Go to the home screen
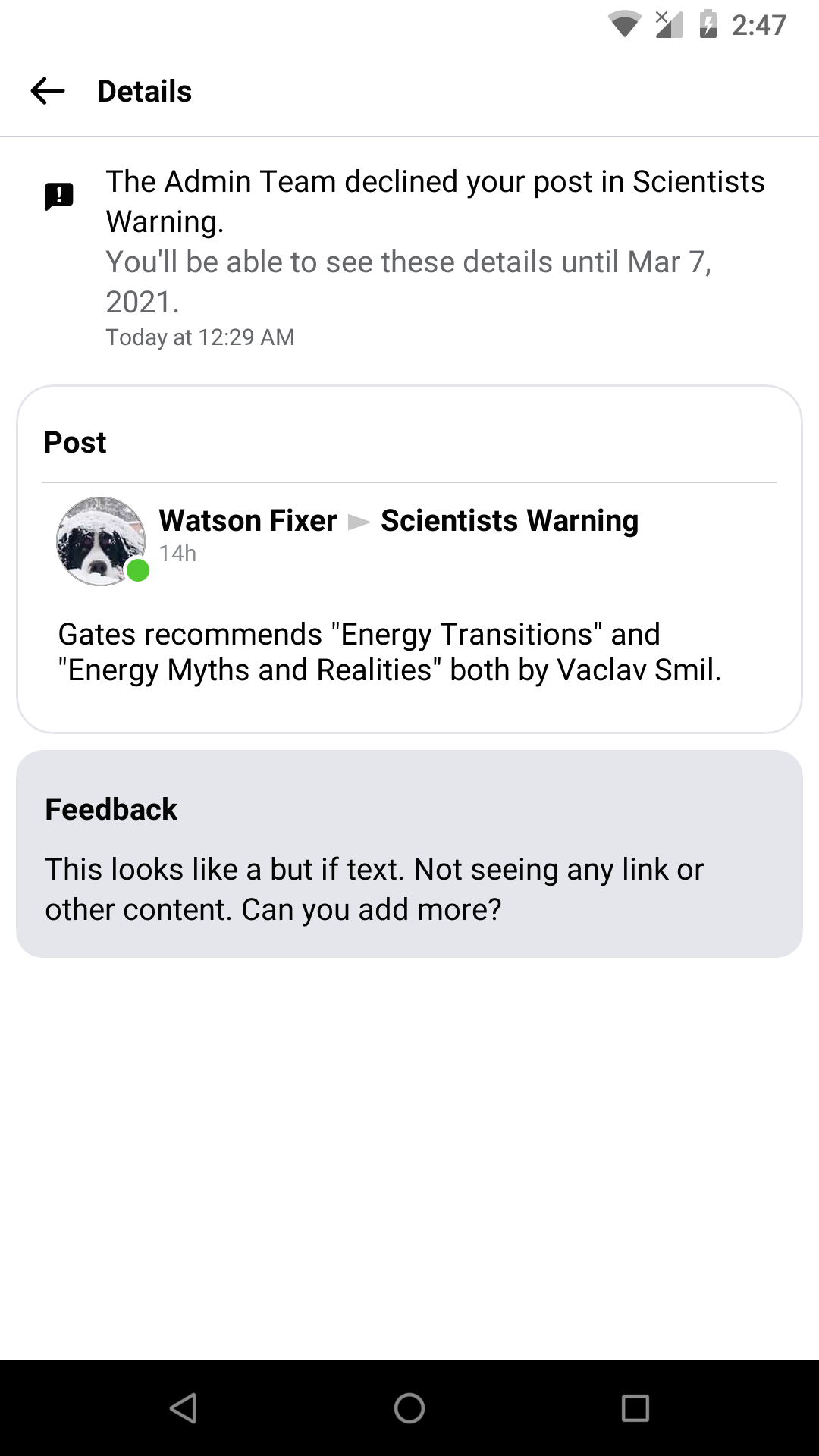Image resolution: width=819 pixels, height=1456 pixels. coord(409,1408)
